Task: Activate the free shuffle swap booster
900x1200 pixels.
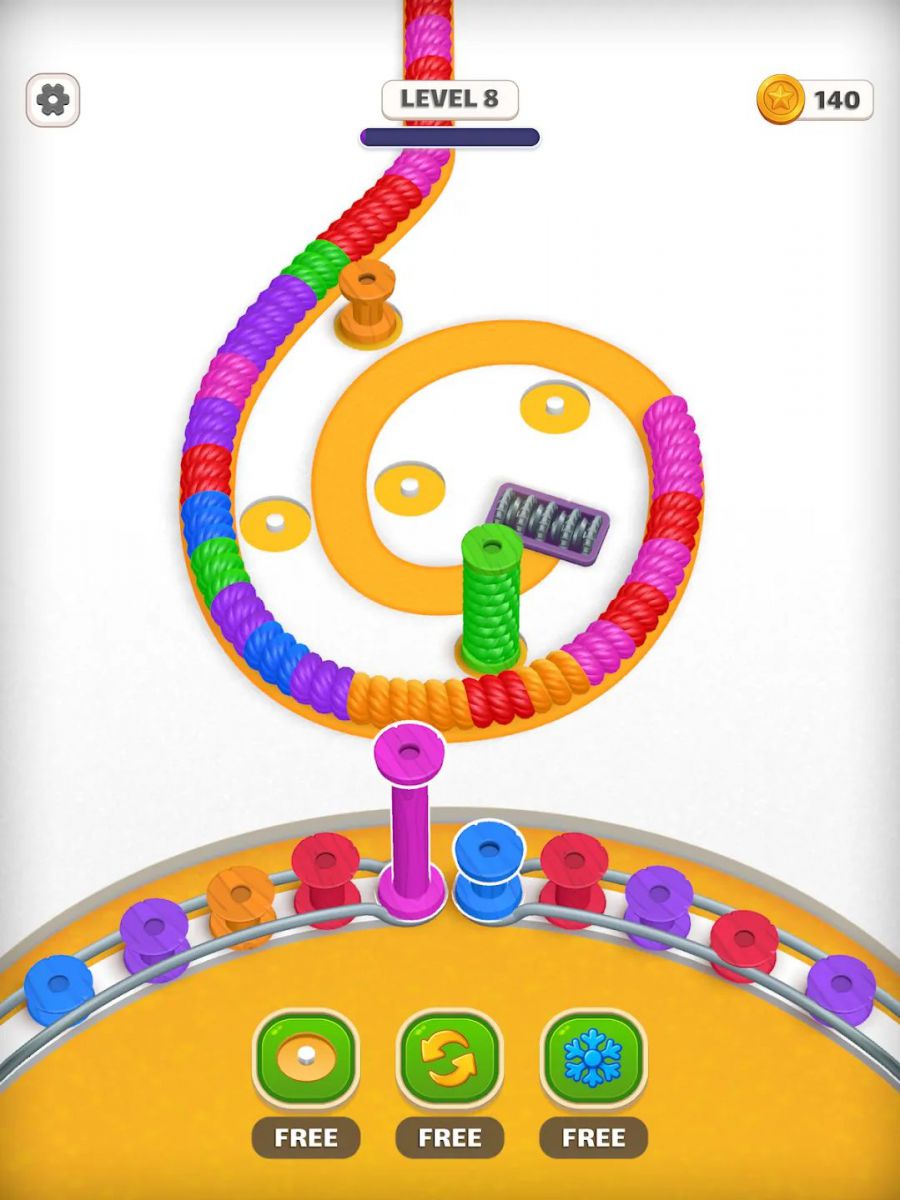Action: tap(450, 1059)
